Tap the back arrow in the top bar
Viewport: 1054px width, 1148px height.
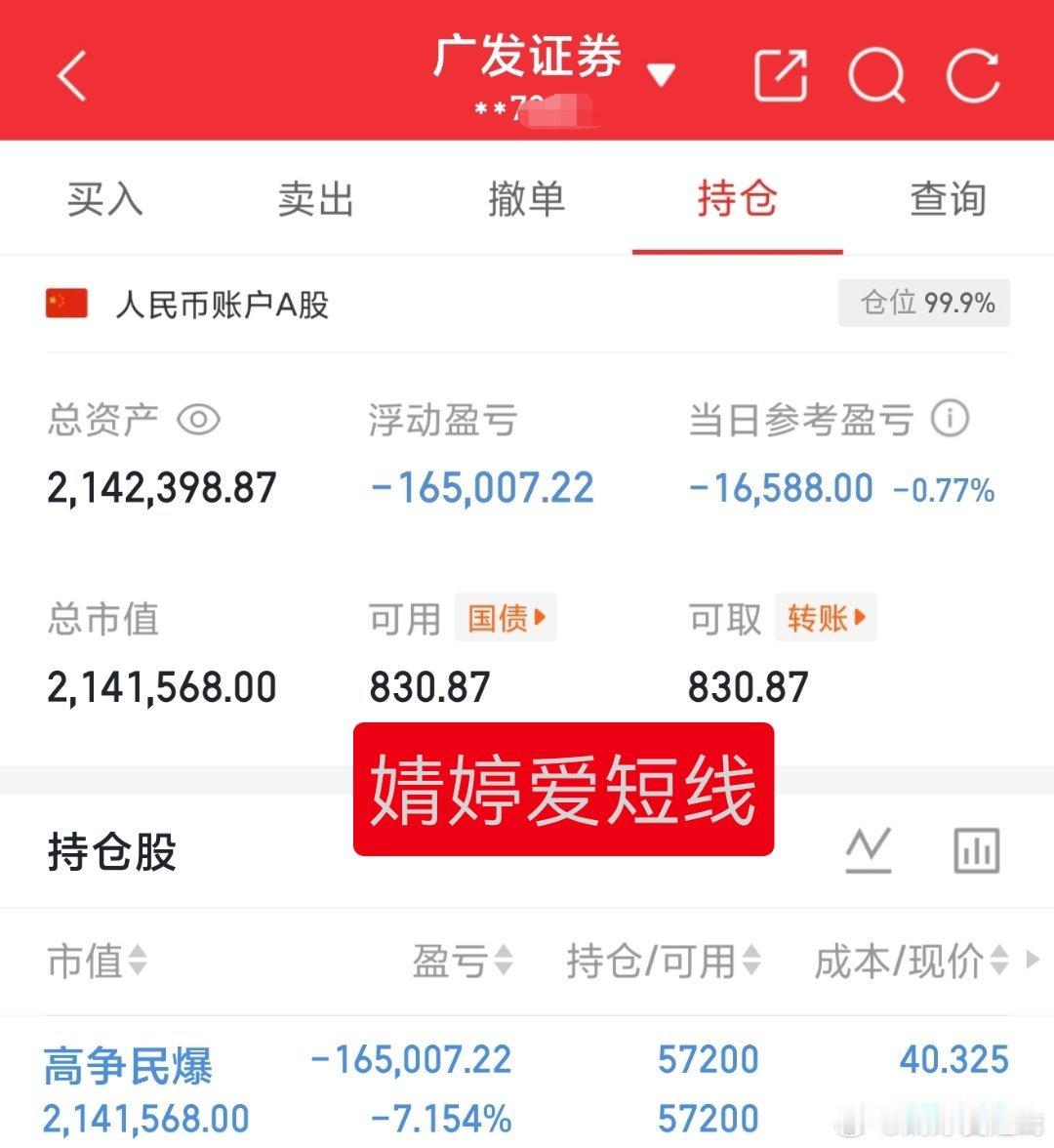click(70, 73)
